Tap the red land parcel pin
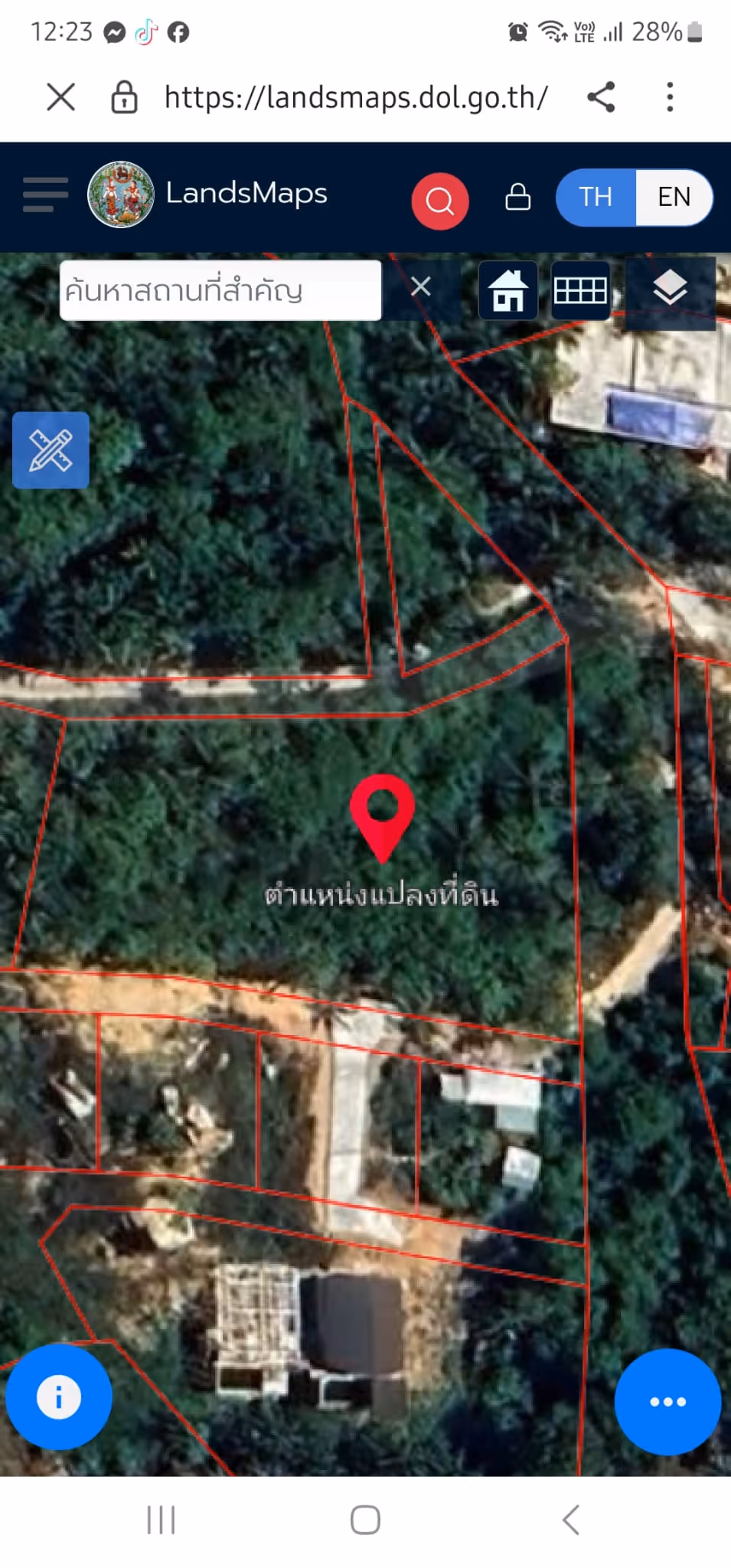 [382, 813]
